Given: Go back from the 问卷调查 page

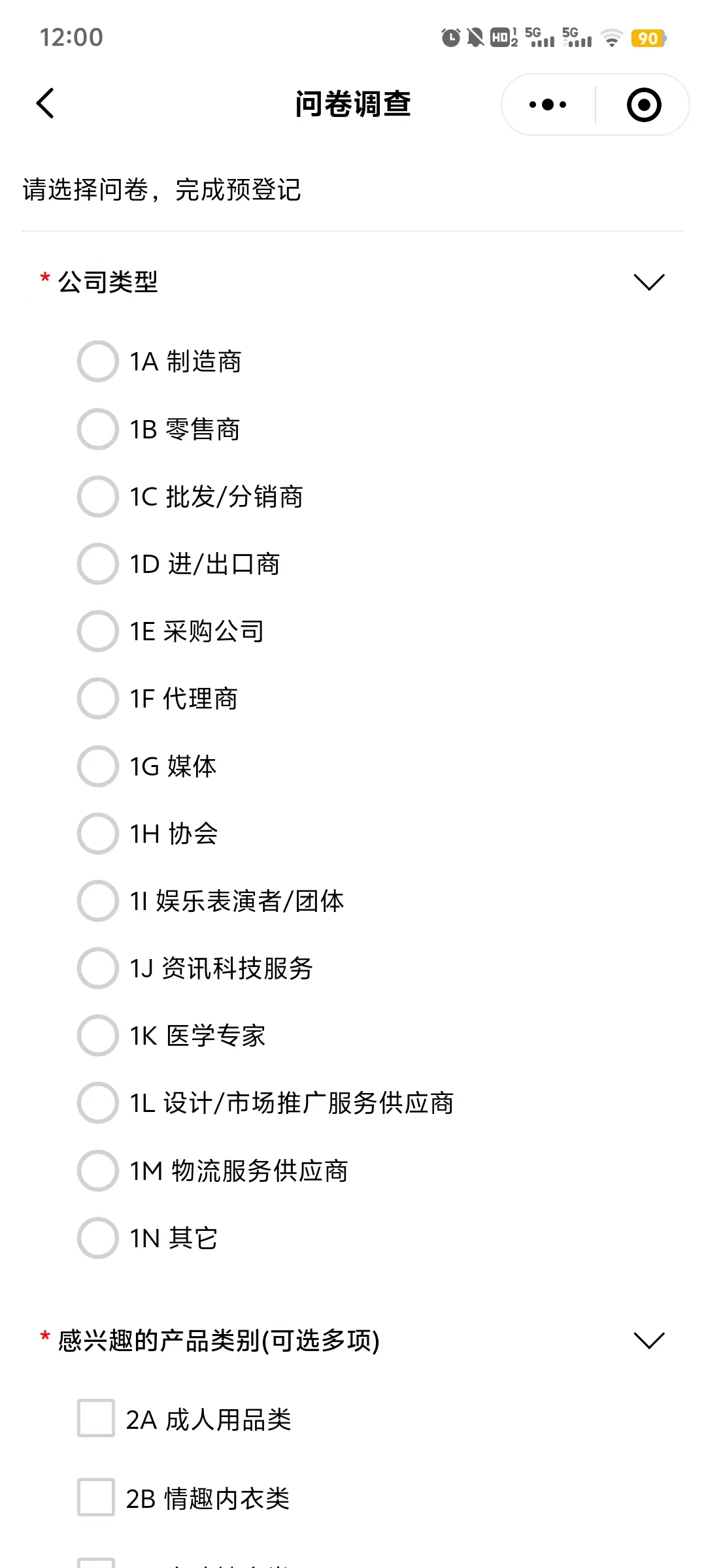Looking at the screenshot, I should [45, 104].
